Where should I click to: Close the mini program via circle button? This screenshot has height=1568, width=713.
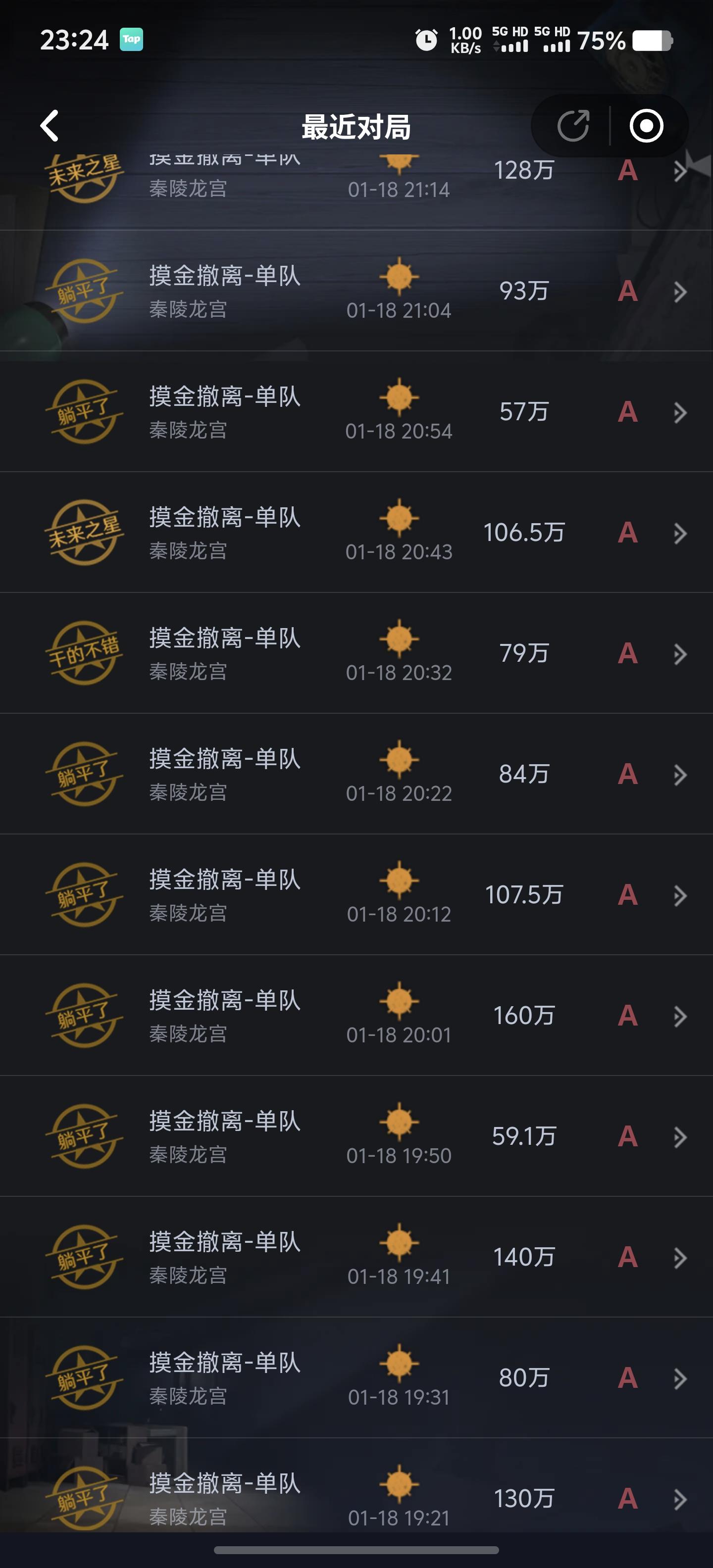pyautogui.click(x=646, y=126)
